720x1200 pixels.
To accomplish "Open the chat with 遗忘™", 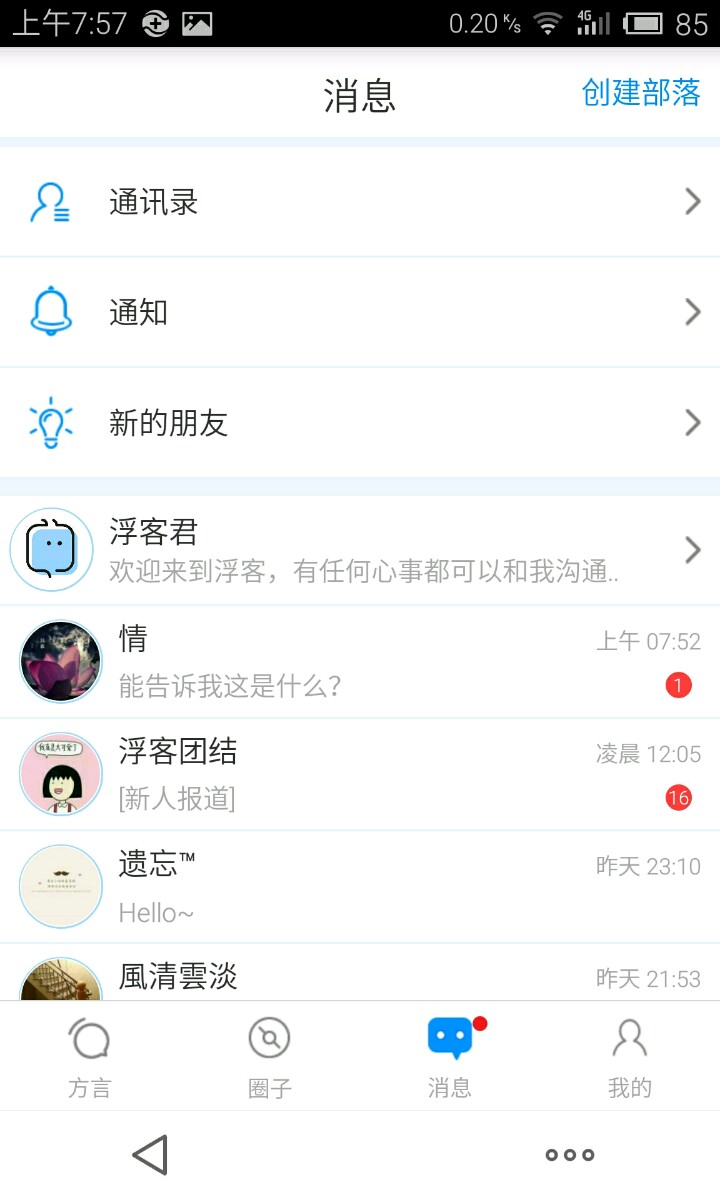I will pos(360,887).
